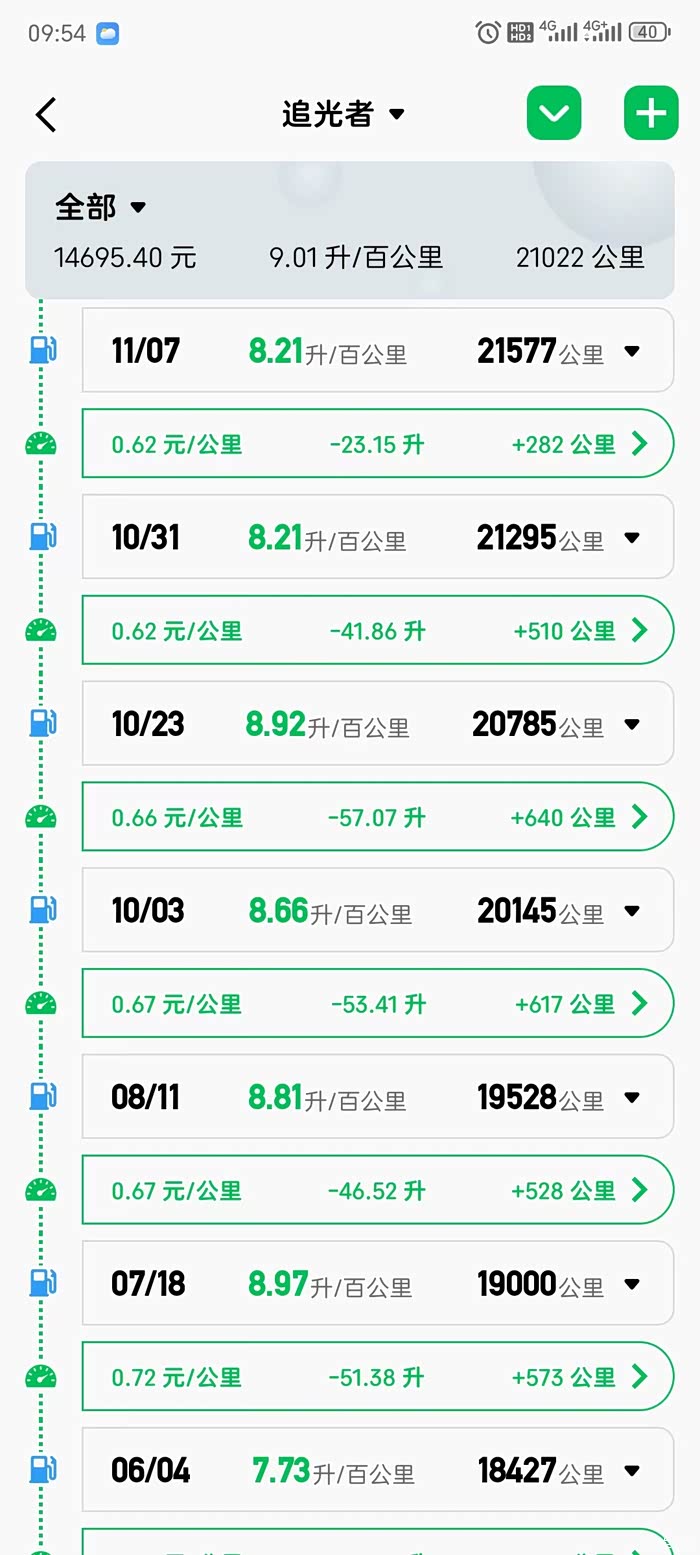This screenshot has height=1555, width=700.
Task: Expand the 10/31 refuel entry
Action: 631,538
